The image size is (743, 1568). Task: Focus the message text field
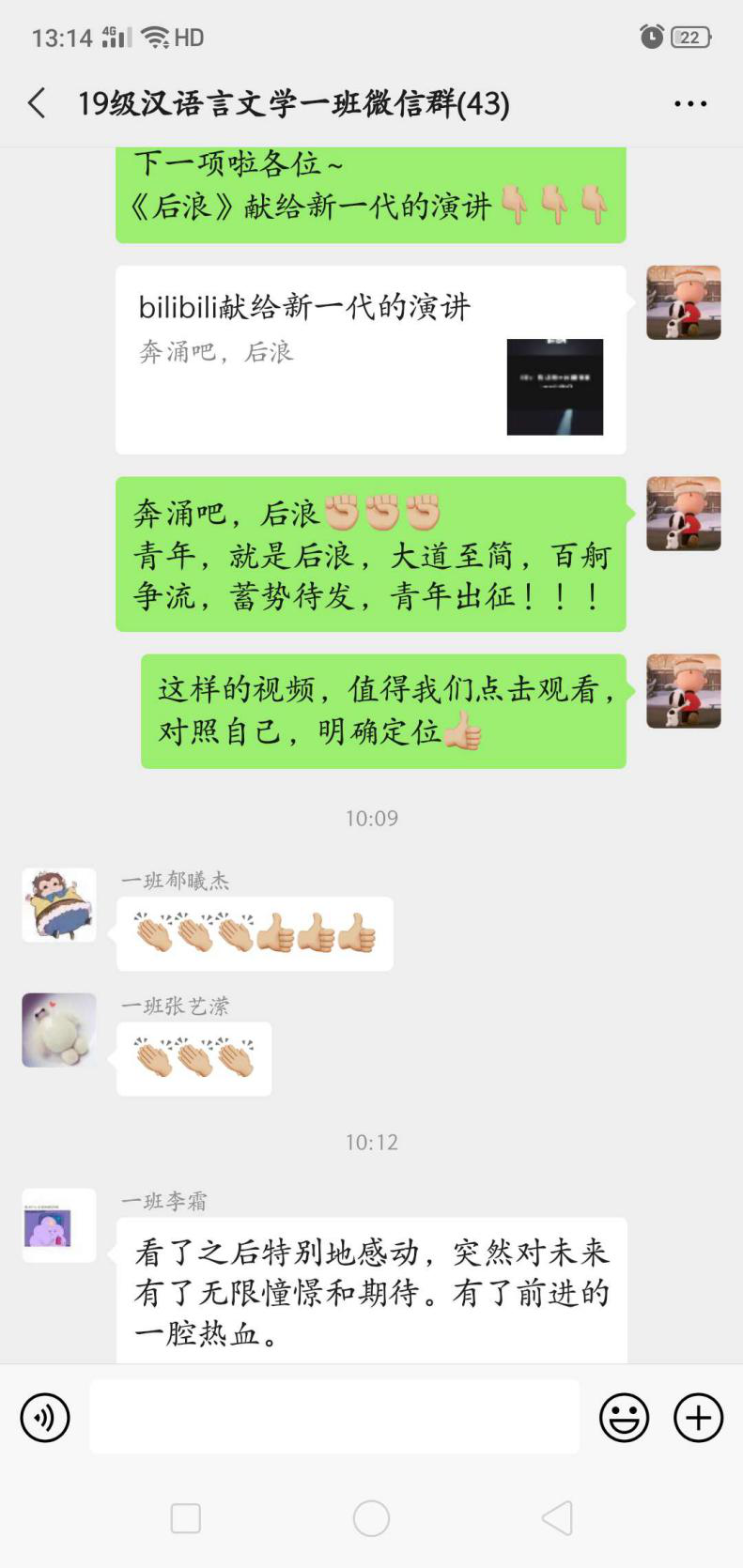coord(334,1417)
